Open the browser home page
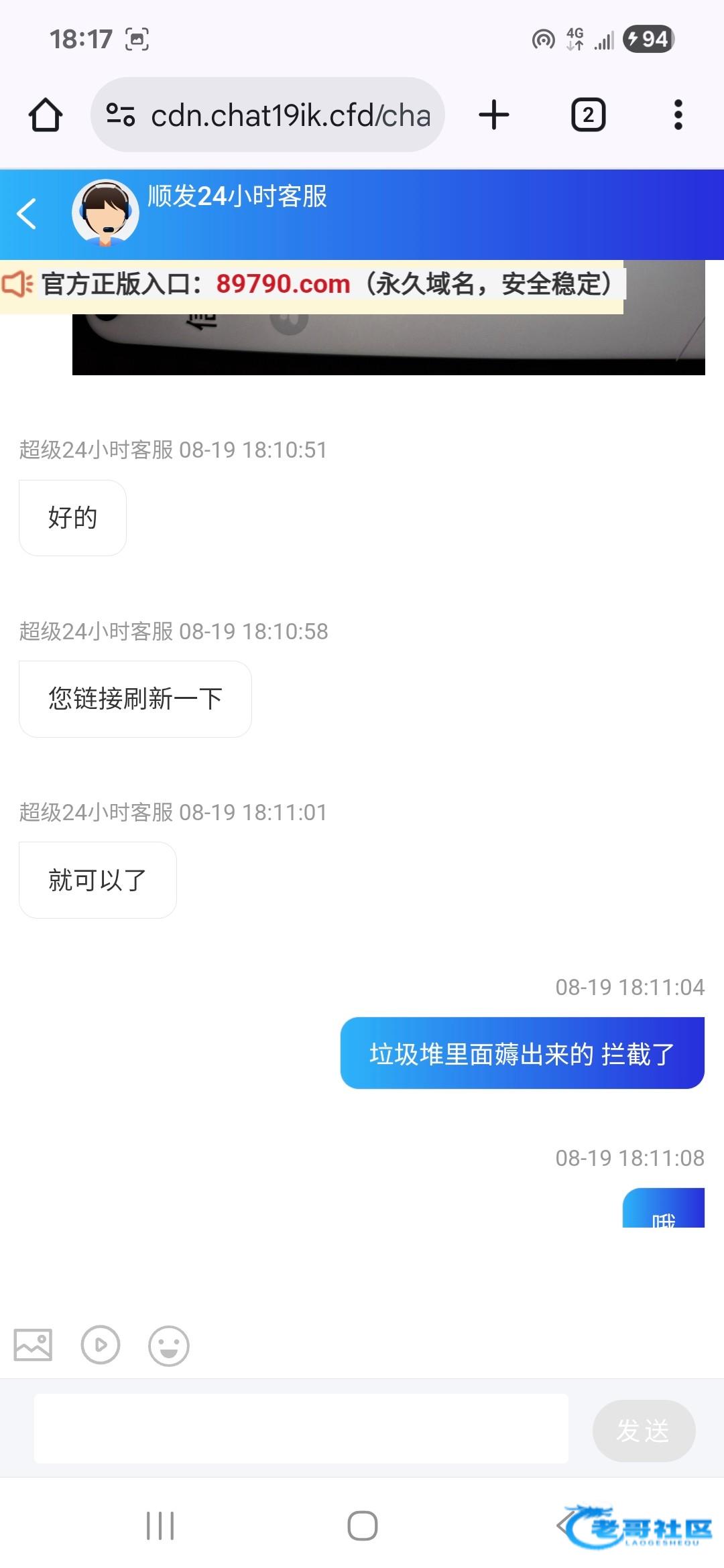This screenshot has width=724, height=1568. [46, 115]
